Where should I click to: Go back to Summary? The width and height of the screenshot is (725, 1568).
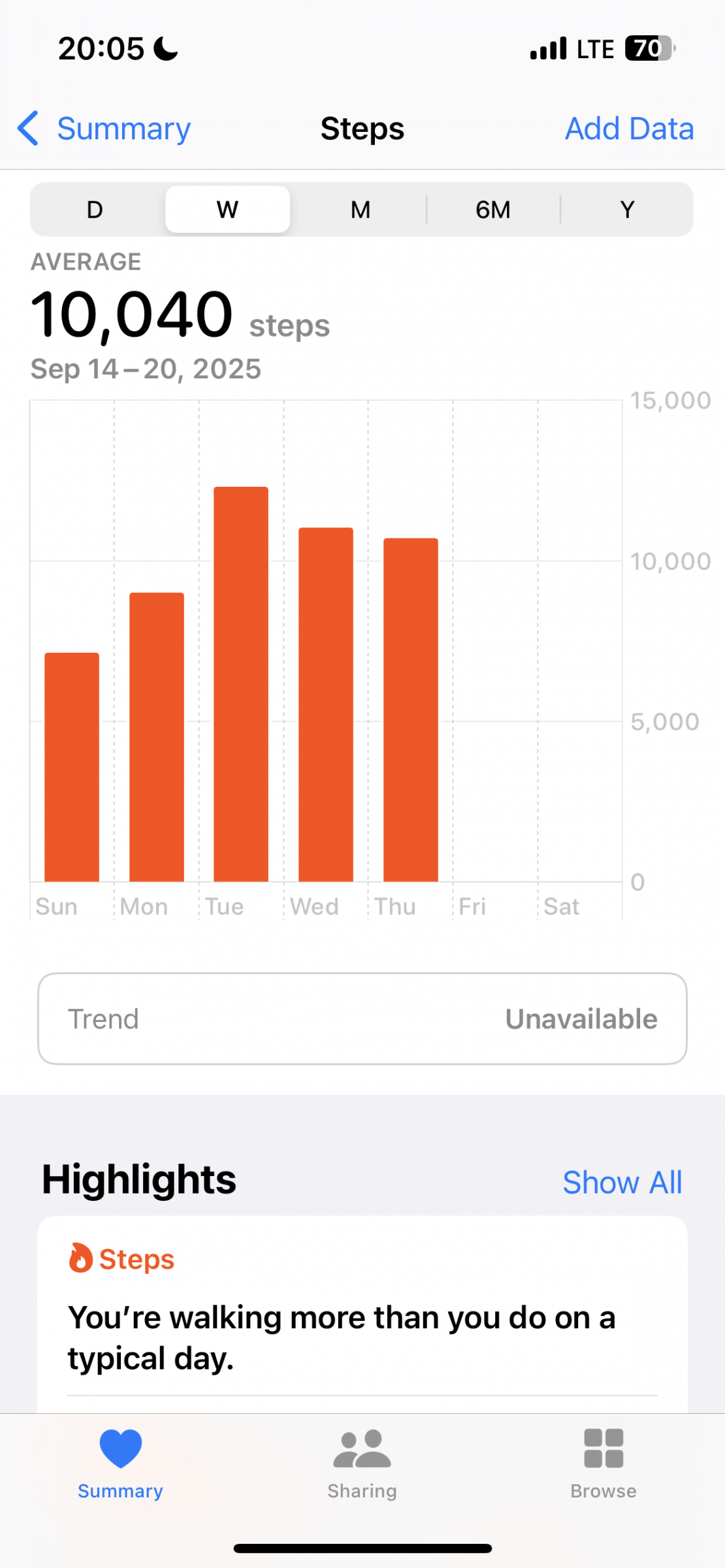pyautogui.click(x=104, y=128)
